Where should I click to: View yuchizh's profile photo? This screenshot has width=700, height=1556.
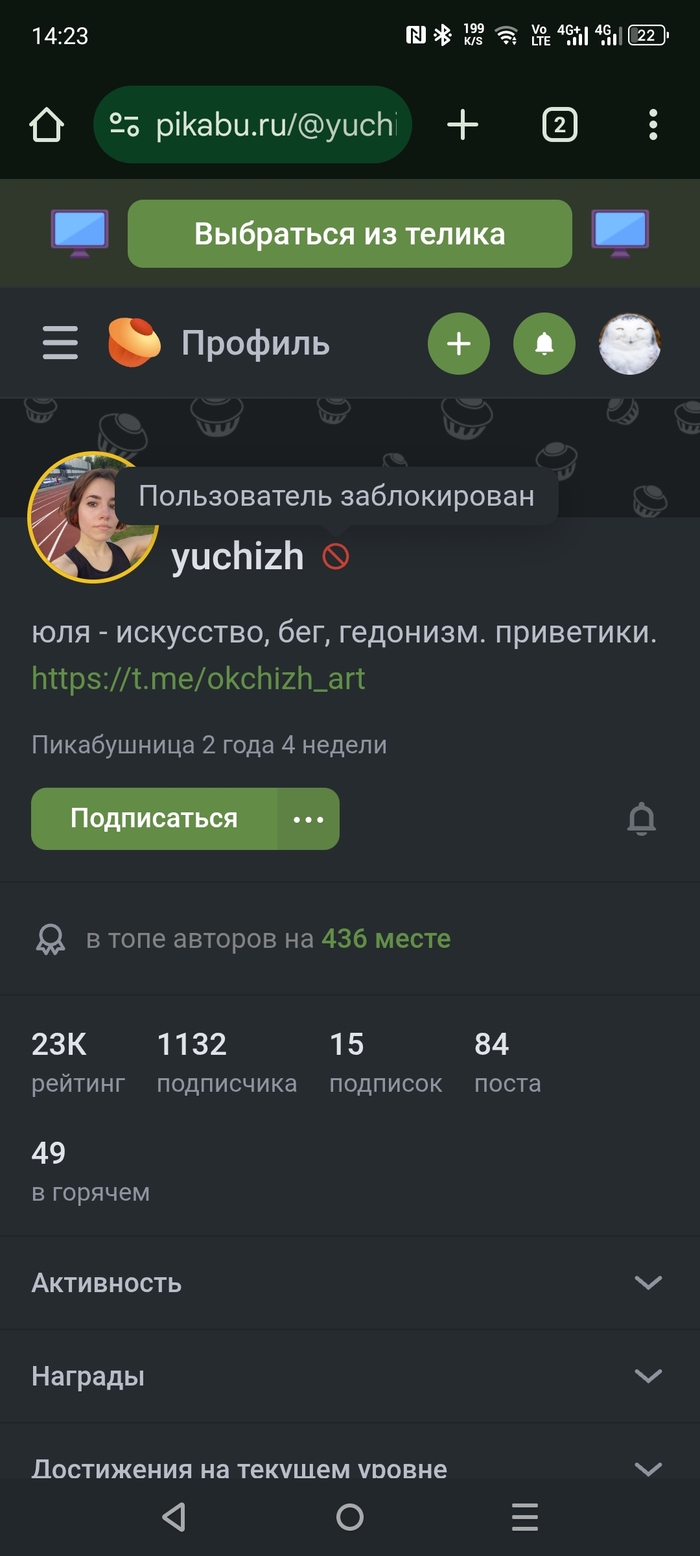[x=92, y=518]
